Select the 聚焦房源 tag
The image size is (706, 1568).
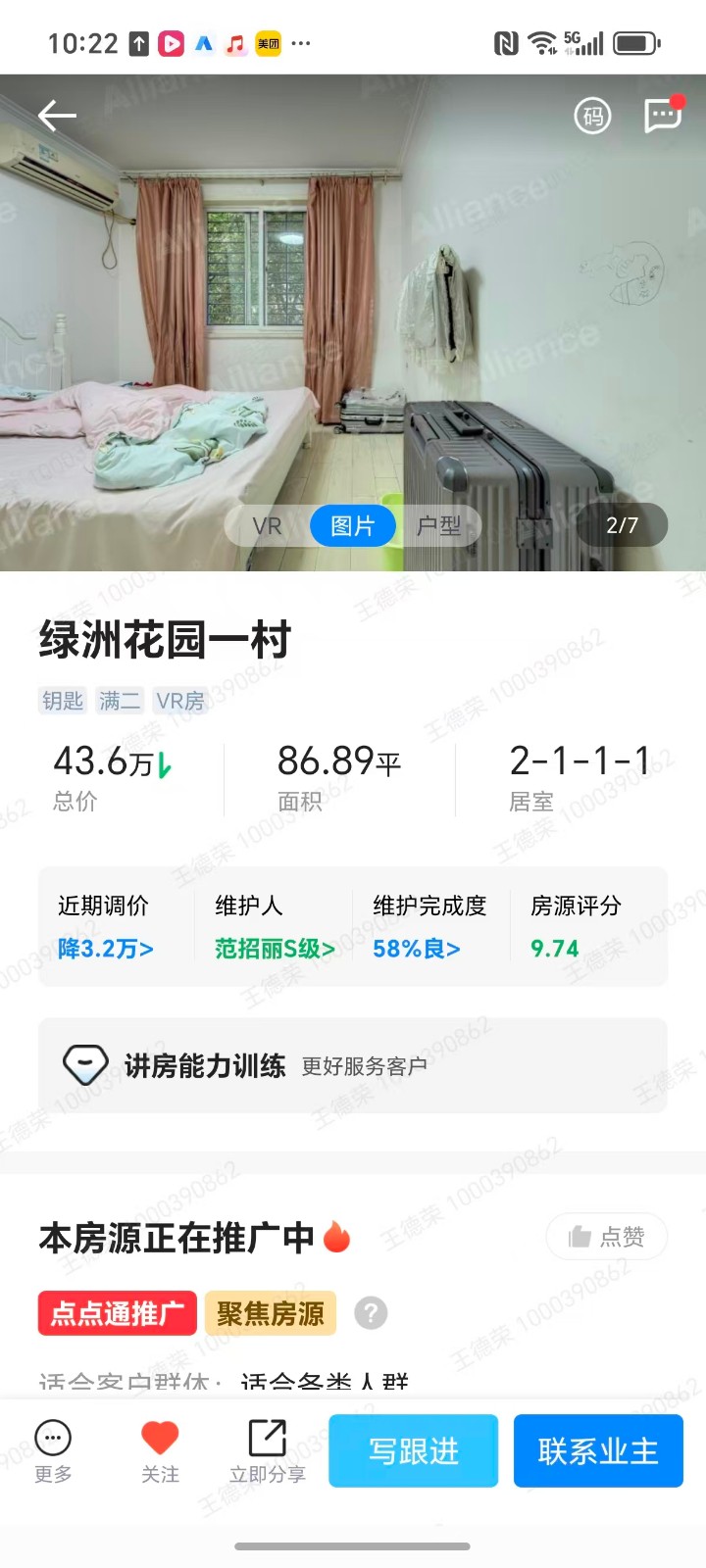pyautogui.click(x=271, y=1313)
